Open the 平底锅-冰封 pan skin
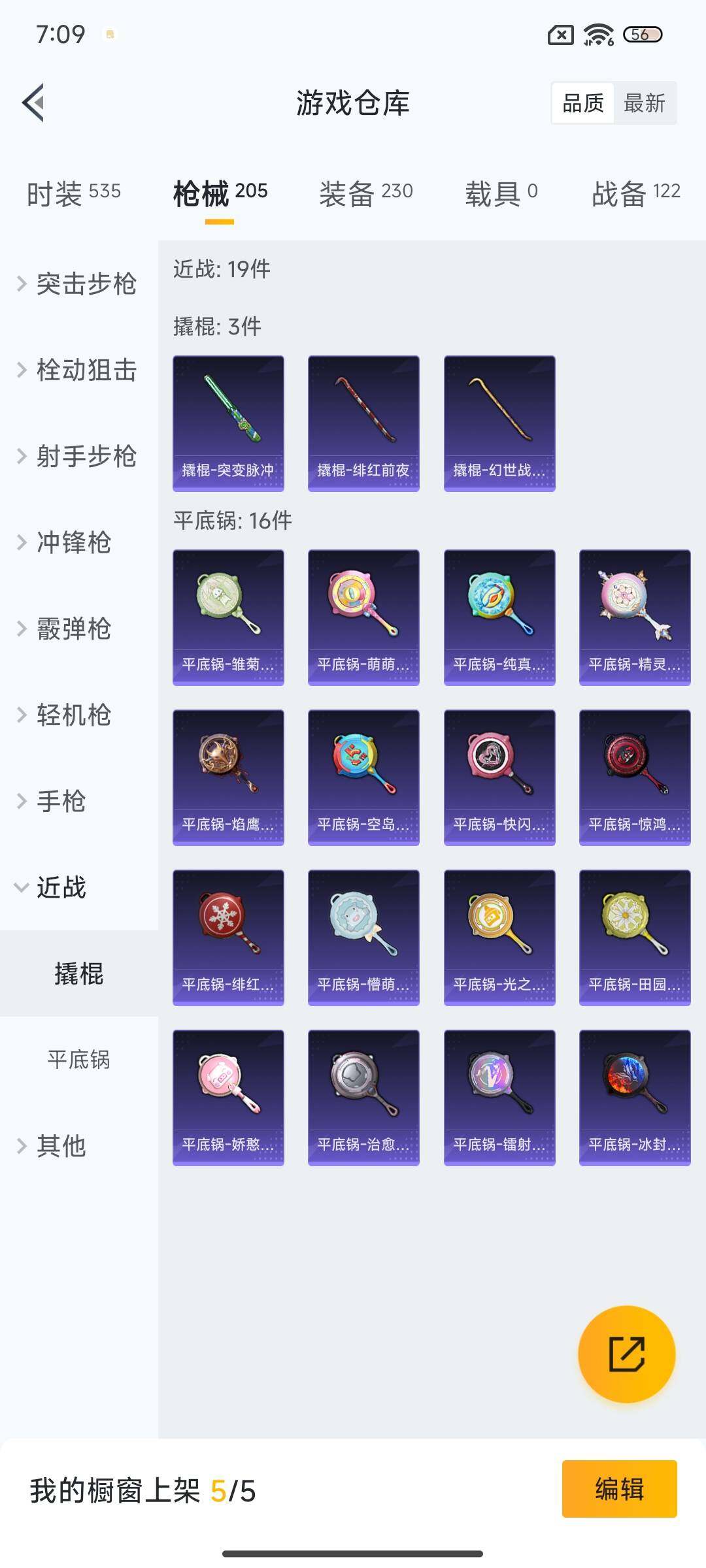706x1568 pixels. click(x=635, y=1098)
